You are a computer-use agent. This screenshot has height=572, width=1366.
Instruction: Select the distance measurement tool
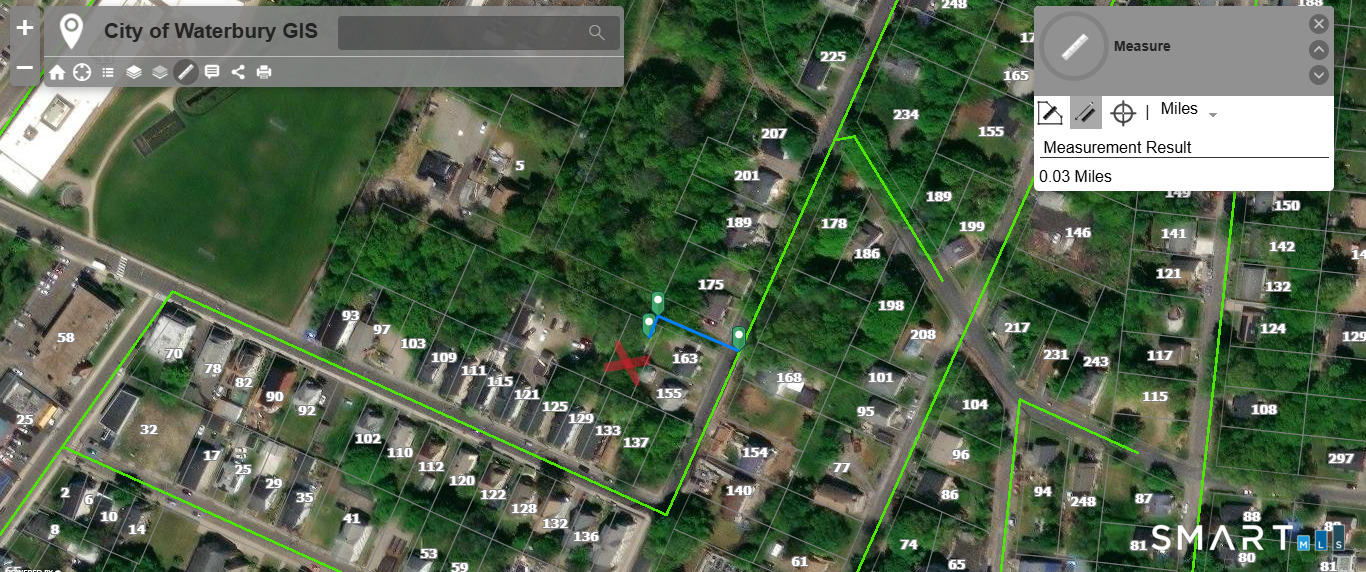pyautogui.click(x=1085, y=112)
